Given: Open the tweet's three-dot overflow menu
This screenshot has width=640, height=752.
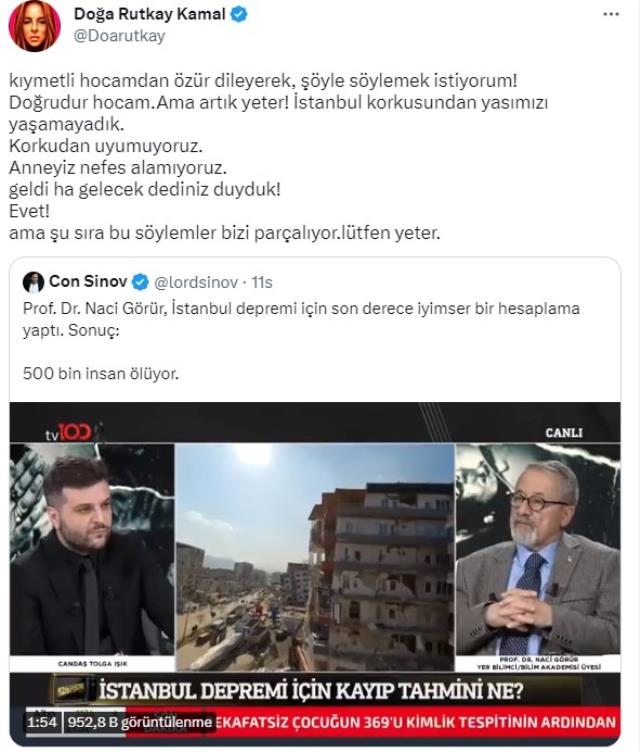Looking at the screenshot, I should [611, 16].
